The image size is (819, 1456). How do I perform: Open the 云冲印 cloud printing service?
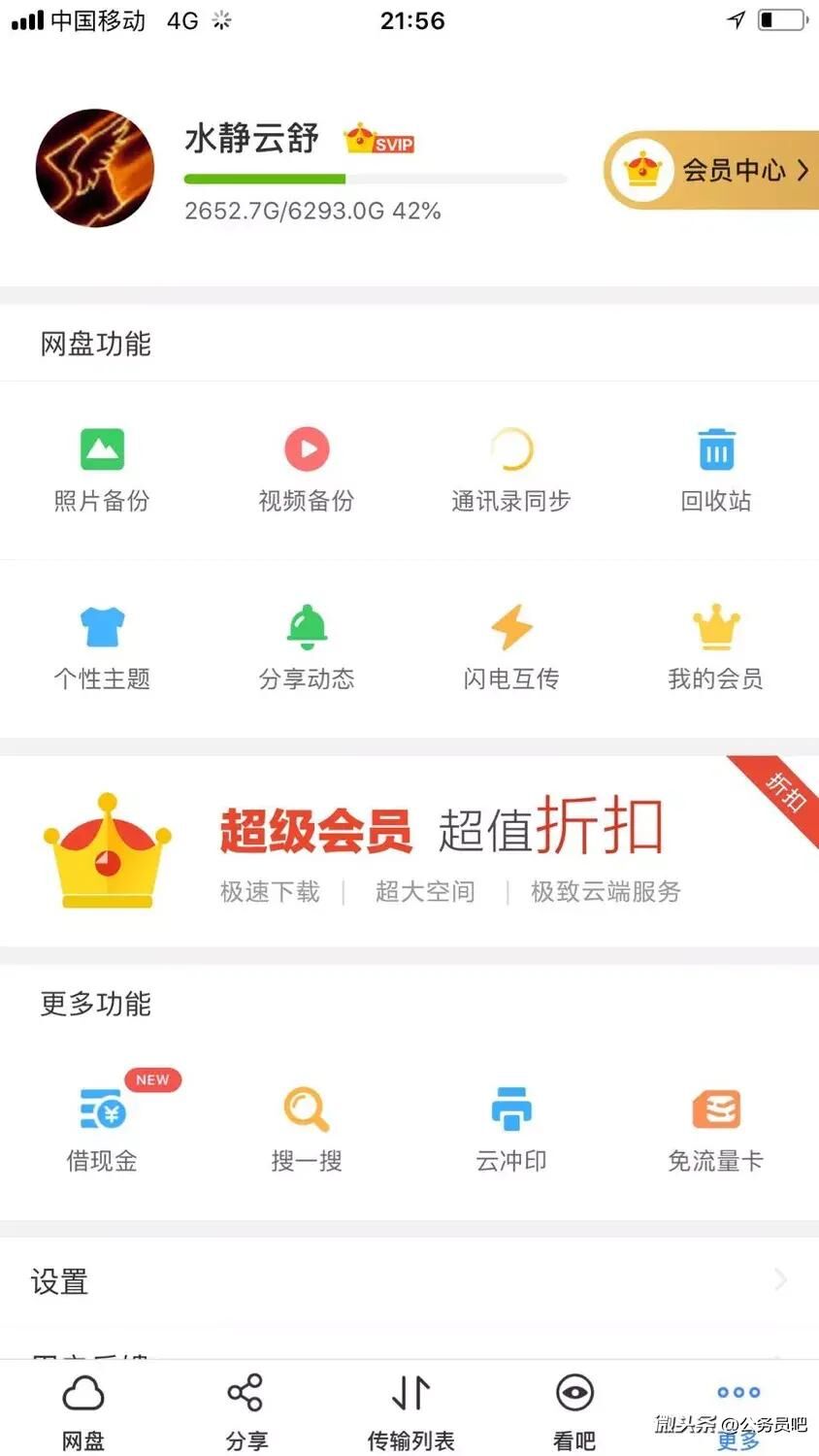point(511,1126)
